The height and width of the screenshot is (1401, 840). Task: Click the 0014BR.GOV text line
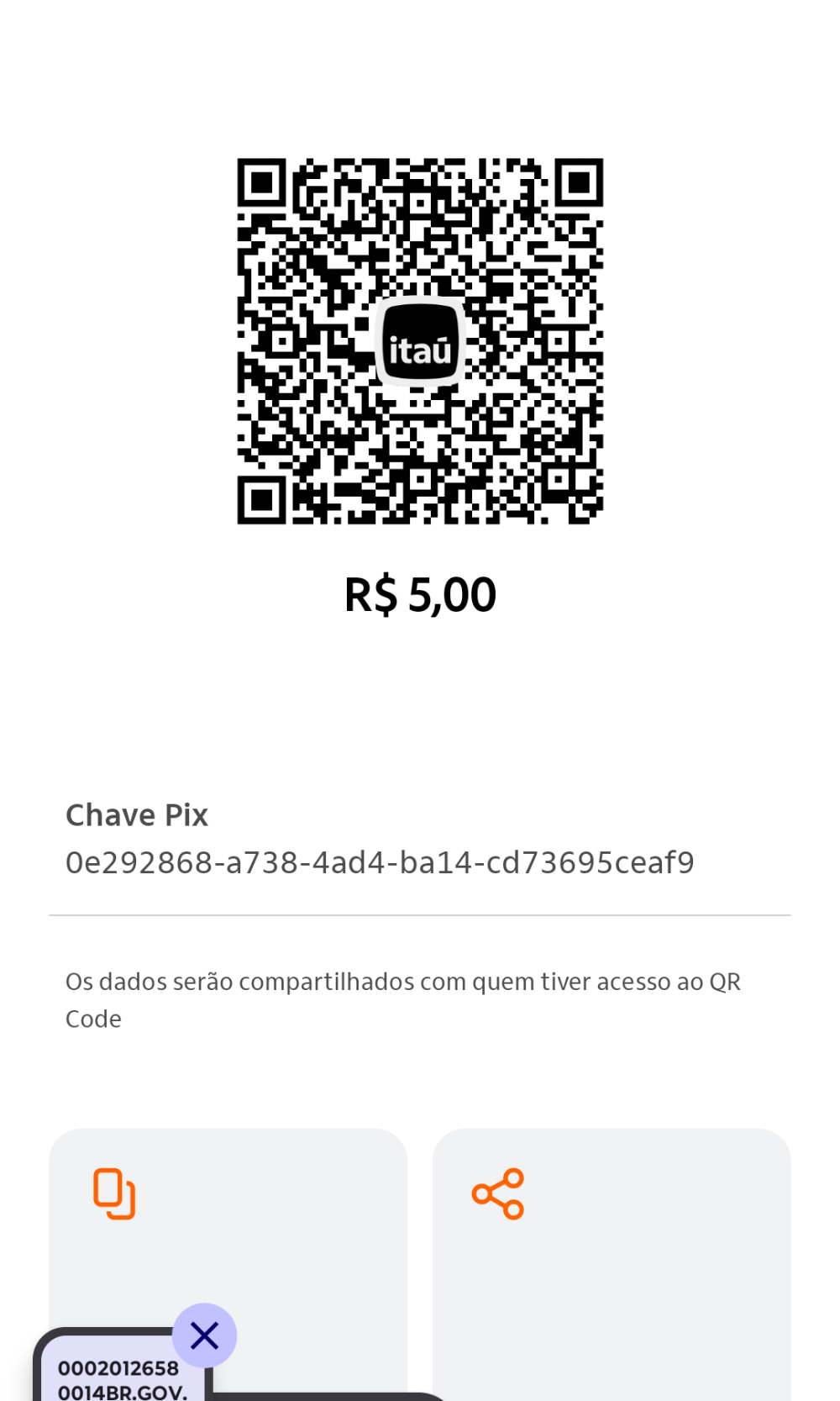tap(123, 1392)
